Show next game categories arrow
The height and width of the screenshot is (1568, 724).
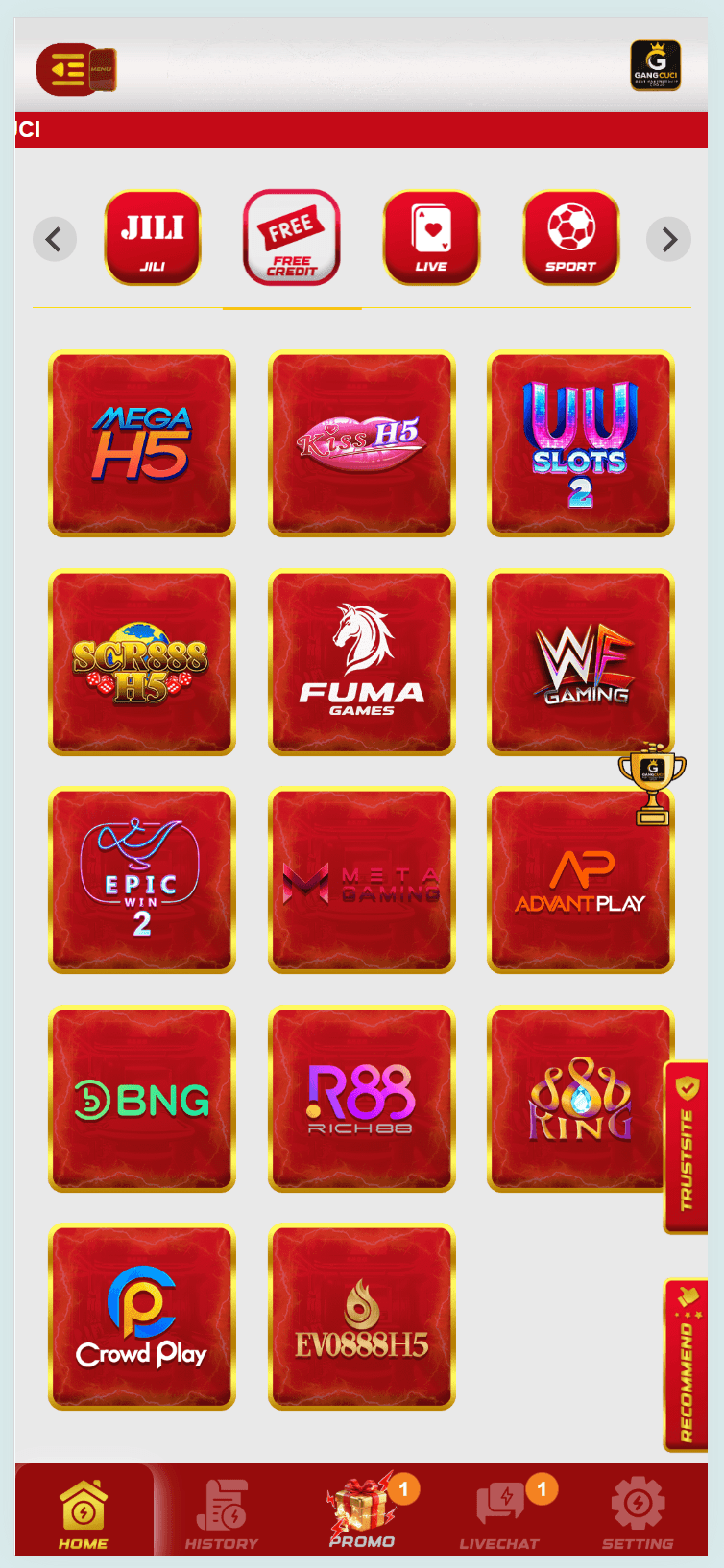pos(669,239)
